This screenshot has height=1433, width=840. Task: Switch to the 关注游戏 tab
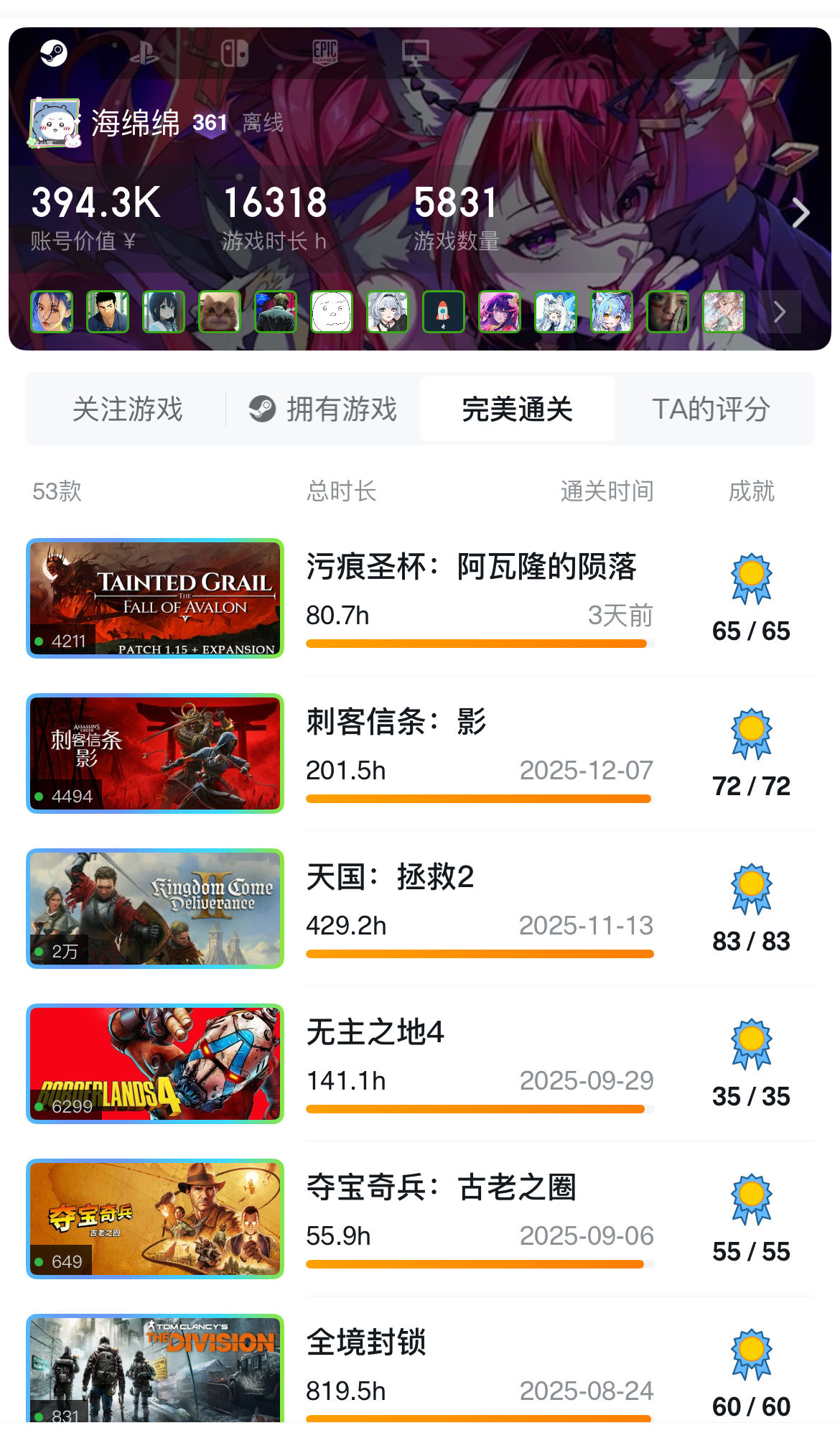click(128, 409)
